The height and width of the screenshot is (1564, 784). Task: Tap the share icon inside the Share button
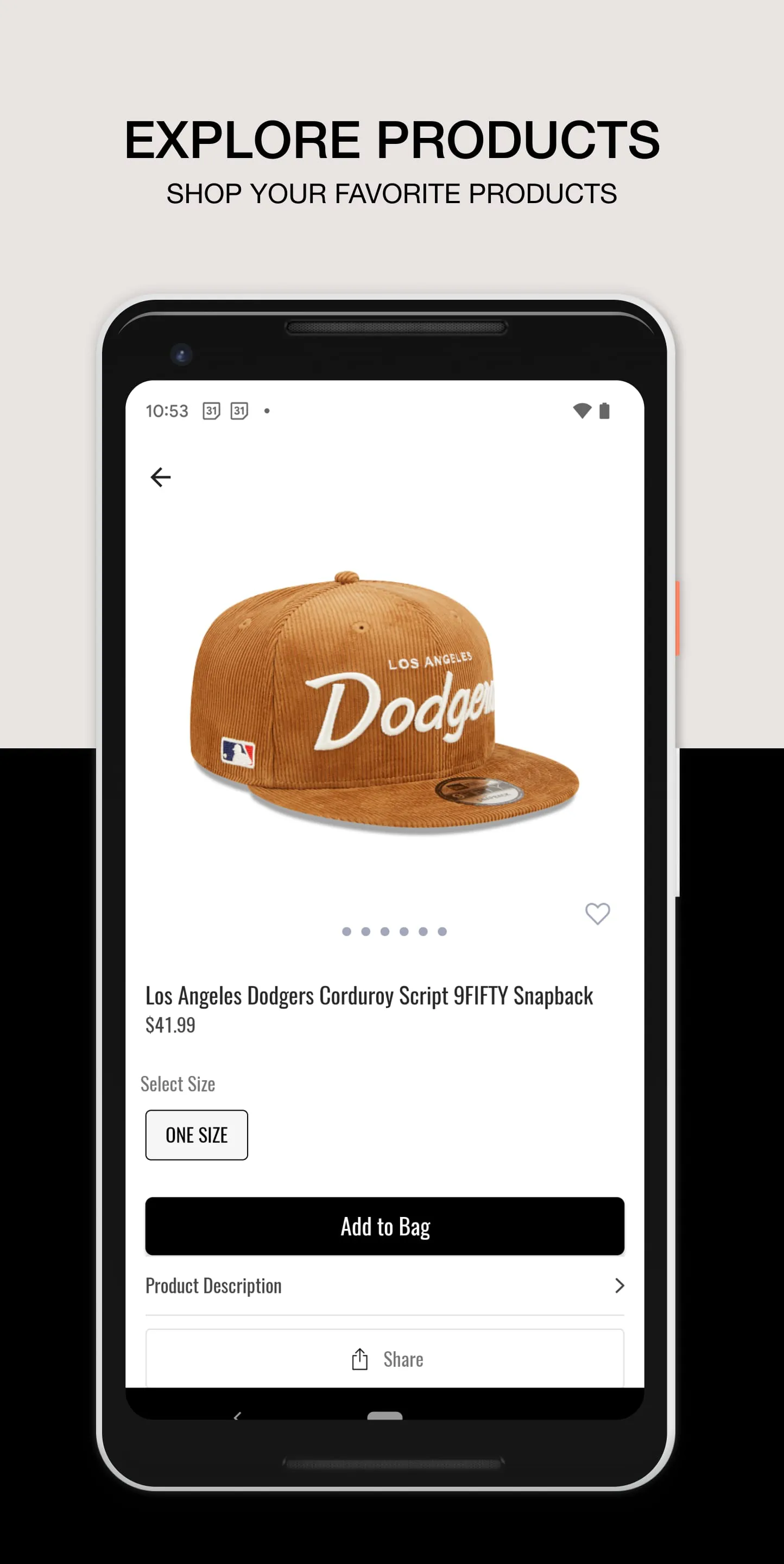tap(361, 1359)
